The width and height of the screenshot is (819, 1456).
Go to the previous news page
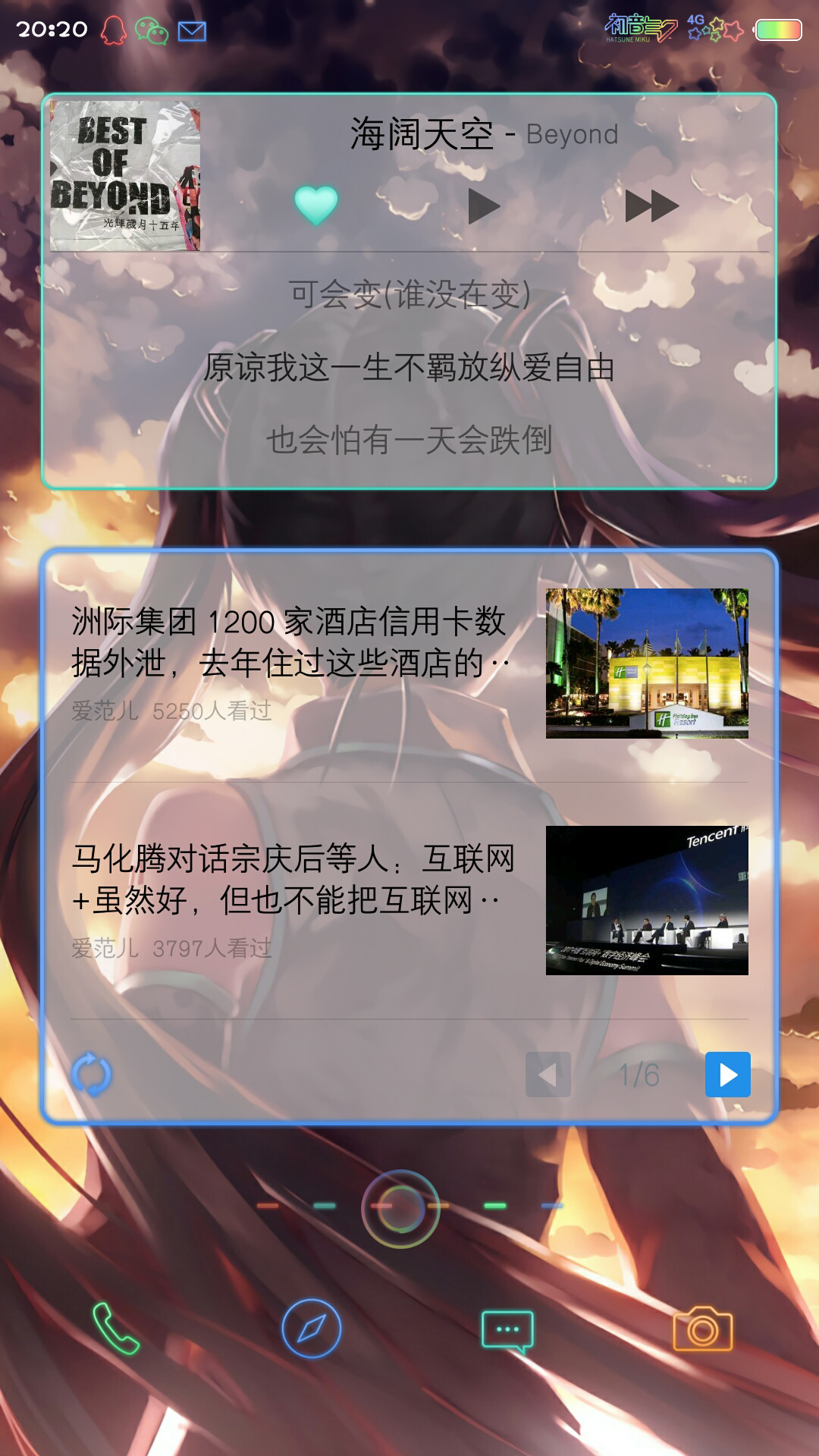[x=548, y=1075]
